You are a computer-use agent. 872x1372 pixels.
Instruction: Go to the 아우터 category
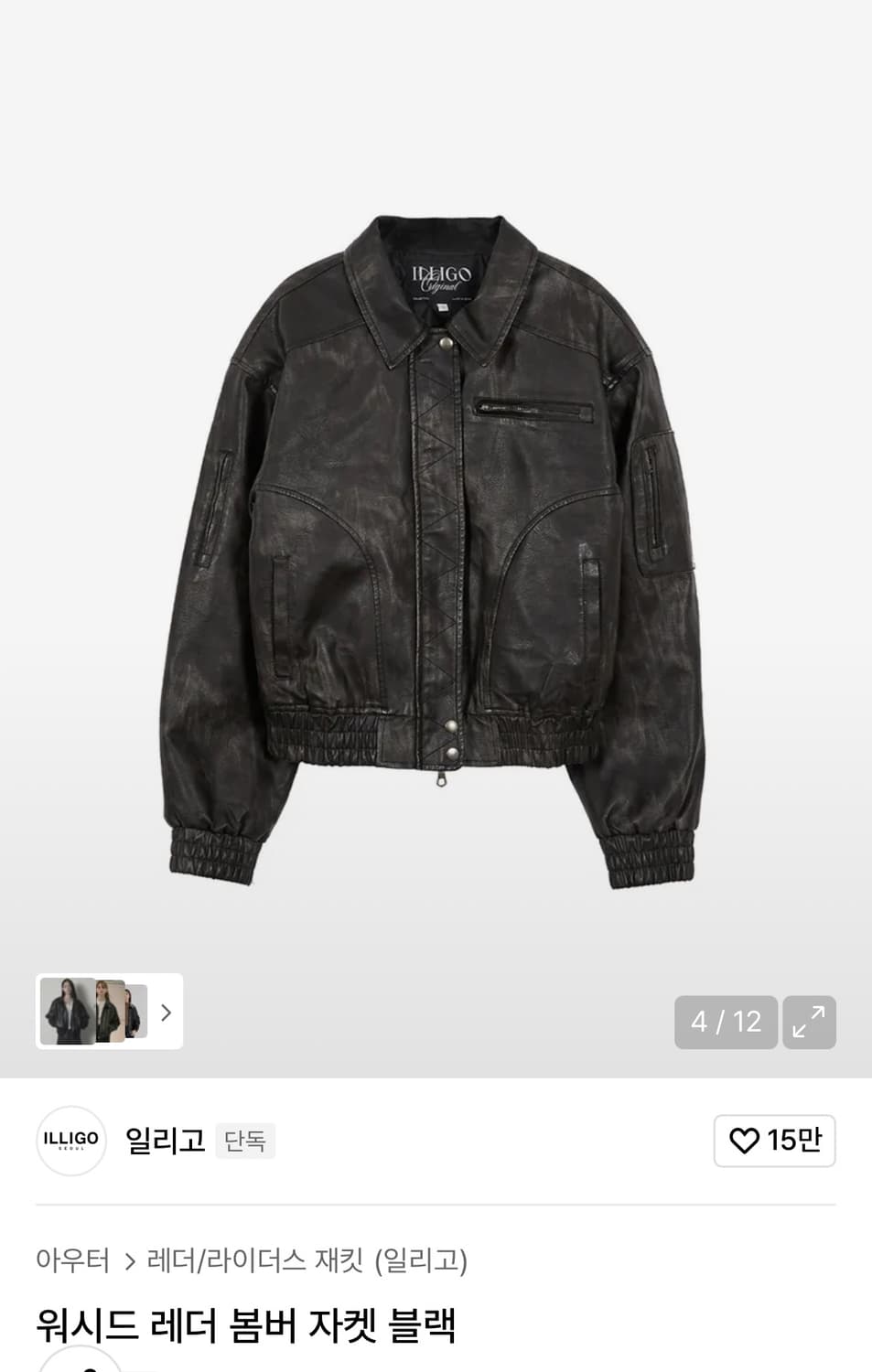point(72,1260)
